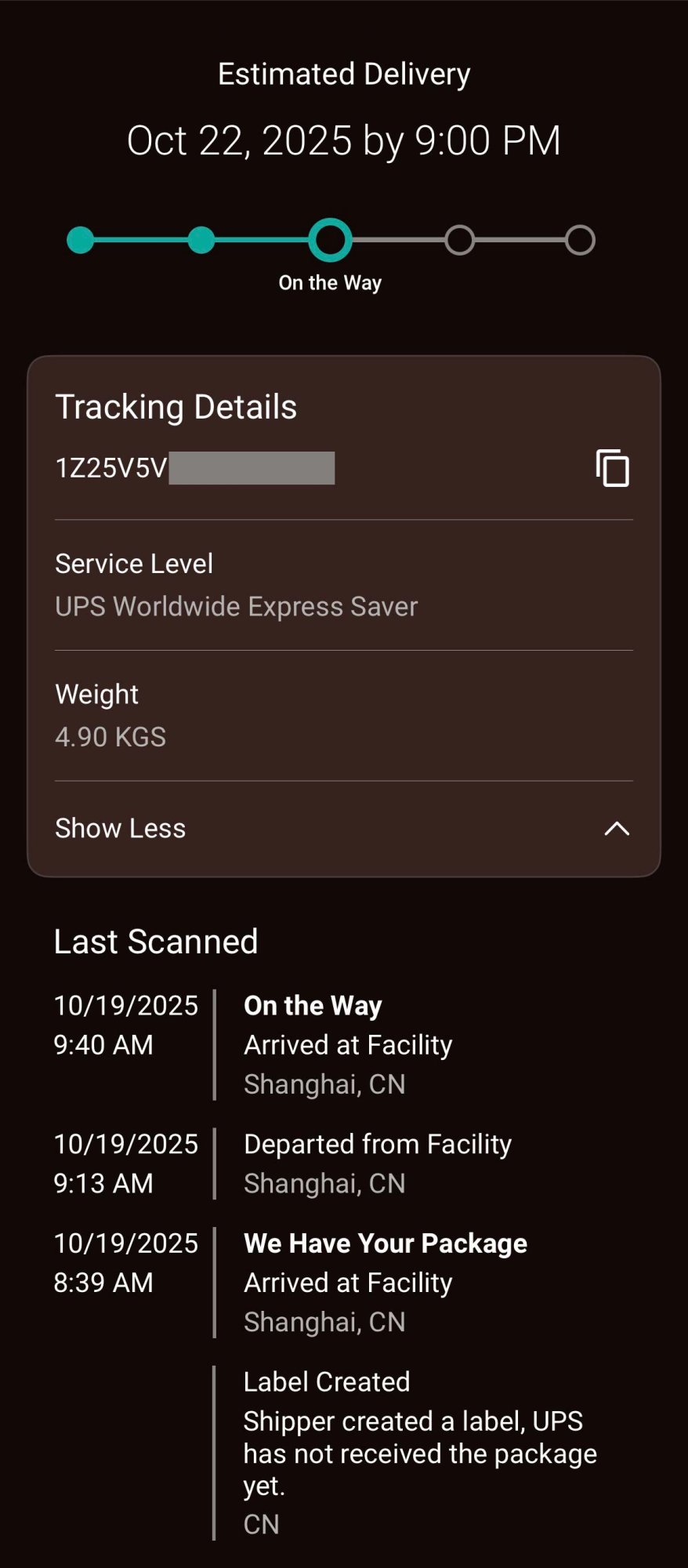Select the We Have Your Package event
The height and width of the screenshot is (1568, 688).
(x=386, y=1243)
